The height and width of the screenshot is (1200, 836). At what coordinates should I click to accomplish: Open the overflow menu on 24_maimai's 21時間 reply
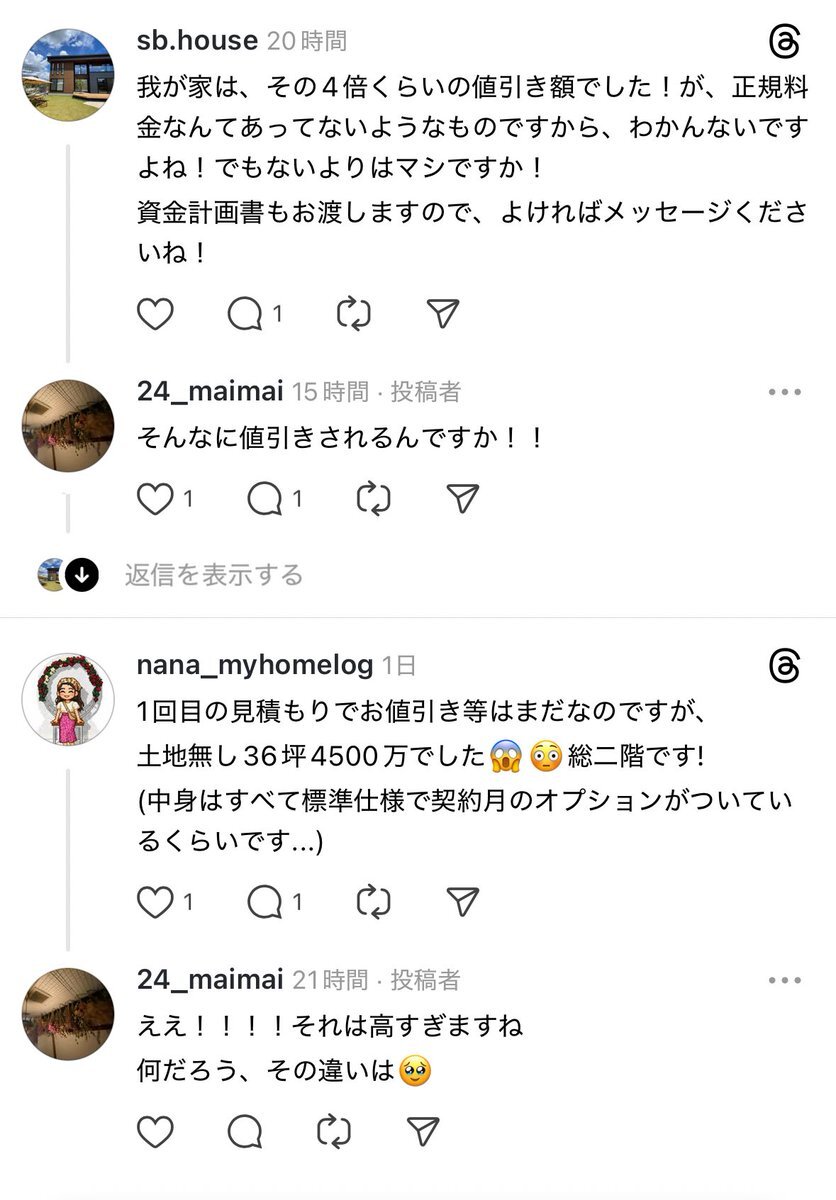click(785, 981)
